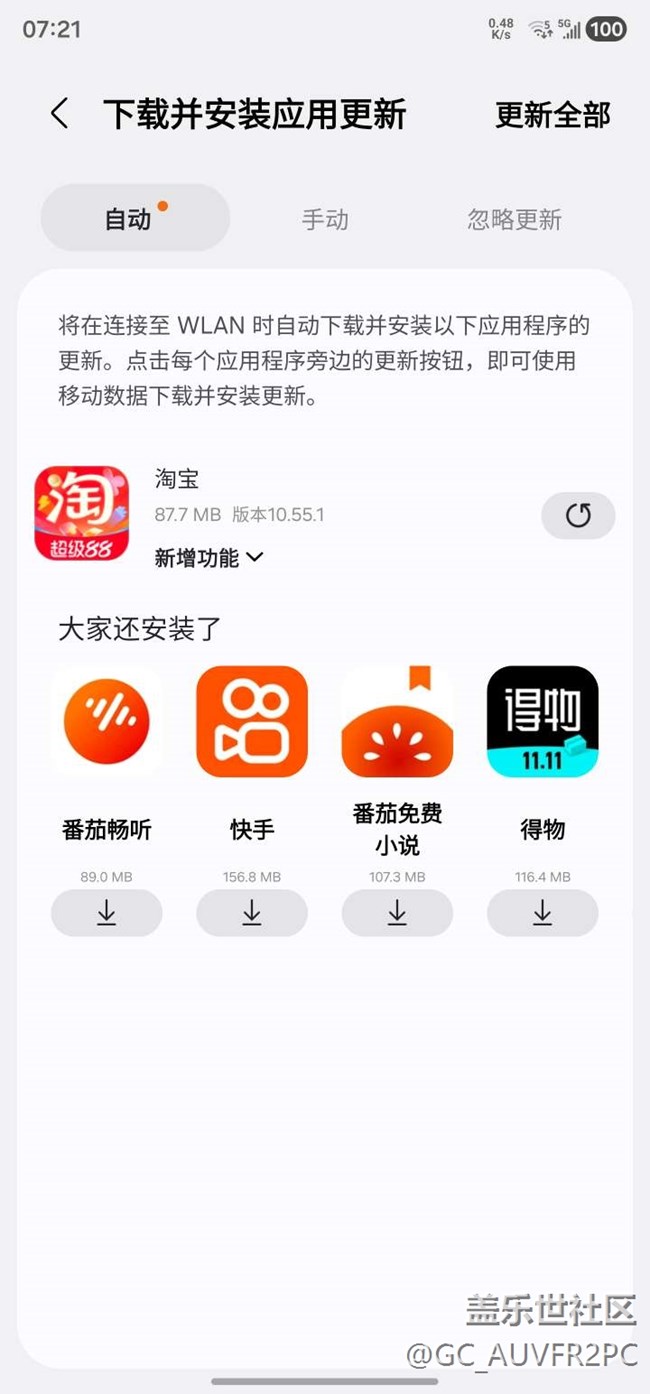This screenshot has height=1394, width=650.
Task: Expand 新增功能 details for 淘宝
Action: tap(209, 558)
